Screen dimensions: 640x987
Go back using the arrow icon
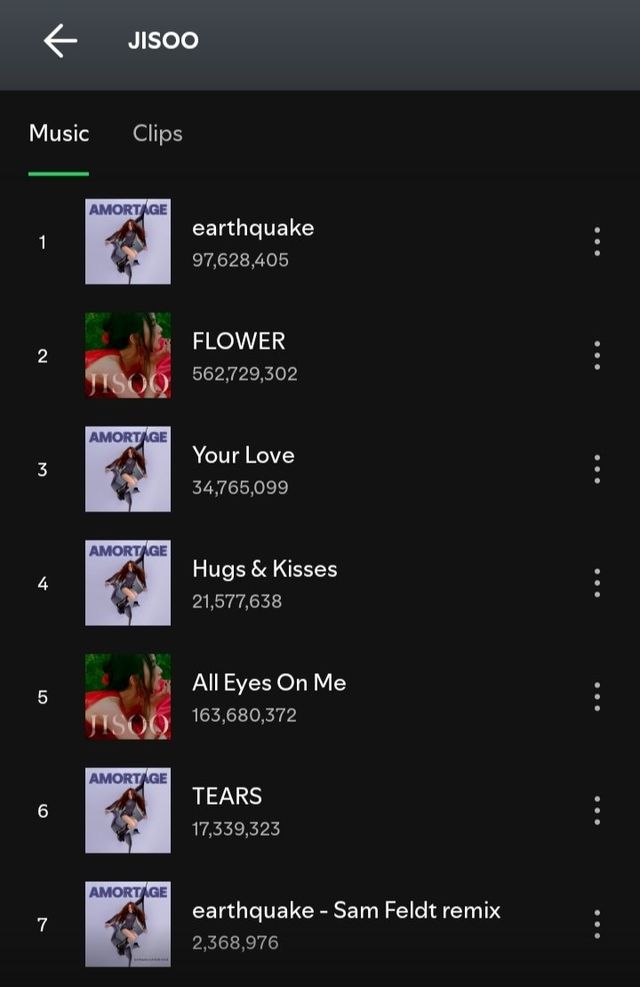(x=60, y=41)
